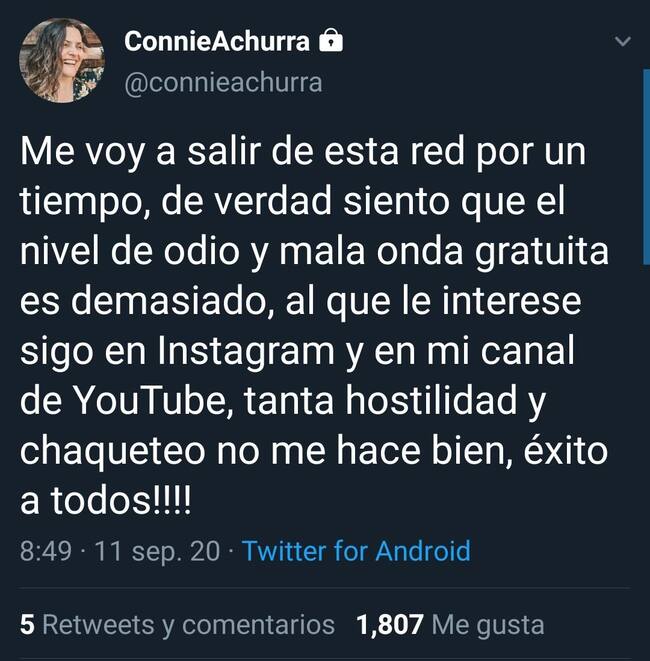
Task: Open the tweet options chevron menu
Action: click(622, 43)
